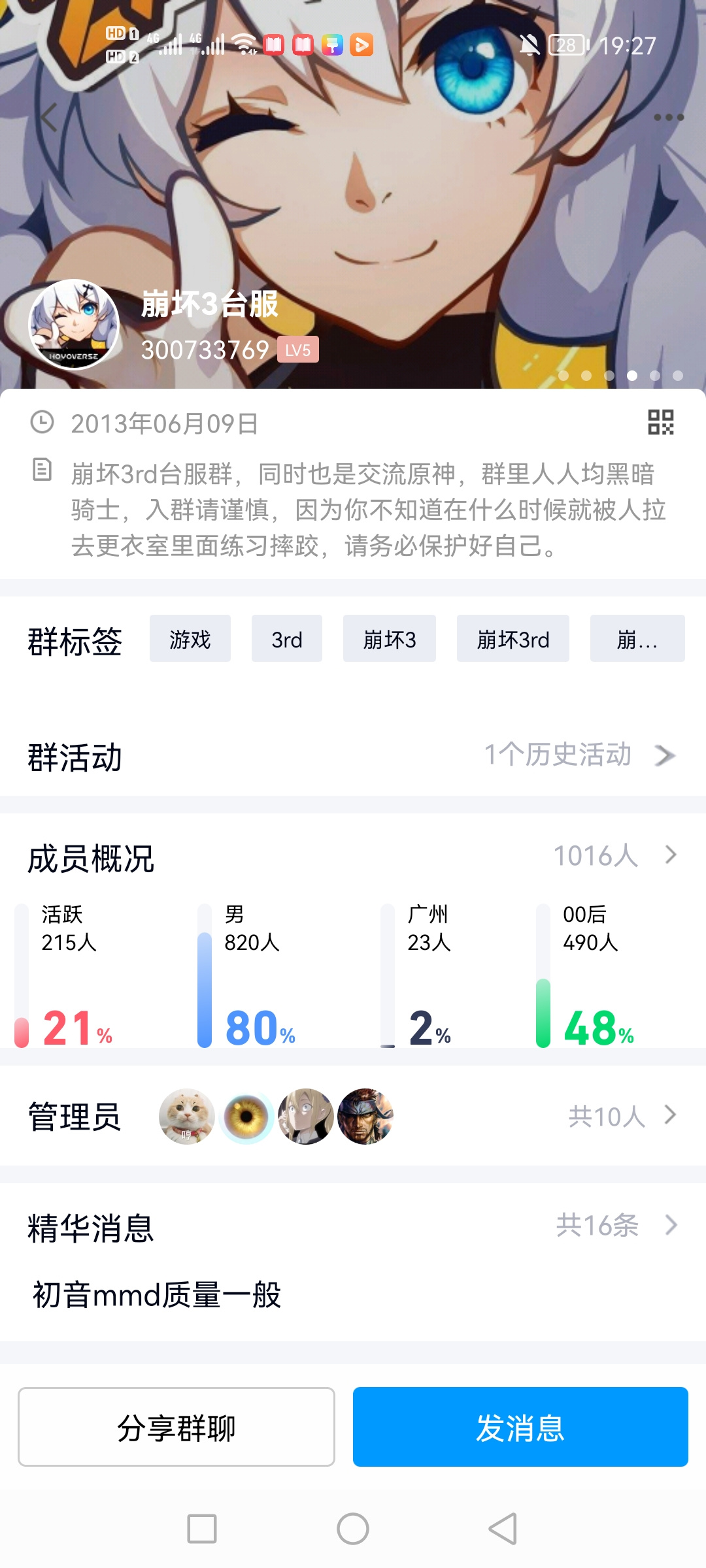Open essence message 初音mmd质量一般
Screen dimensions: 706x1568
(157, 1294)
